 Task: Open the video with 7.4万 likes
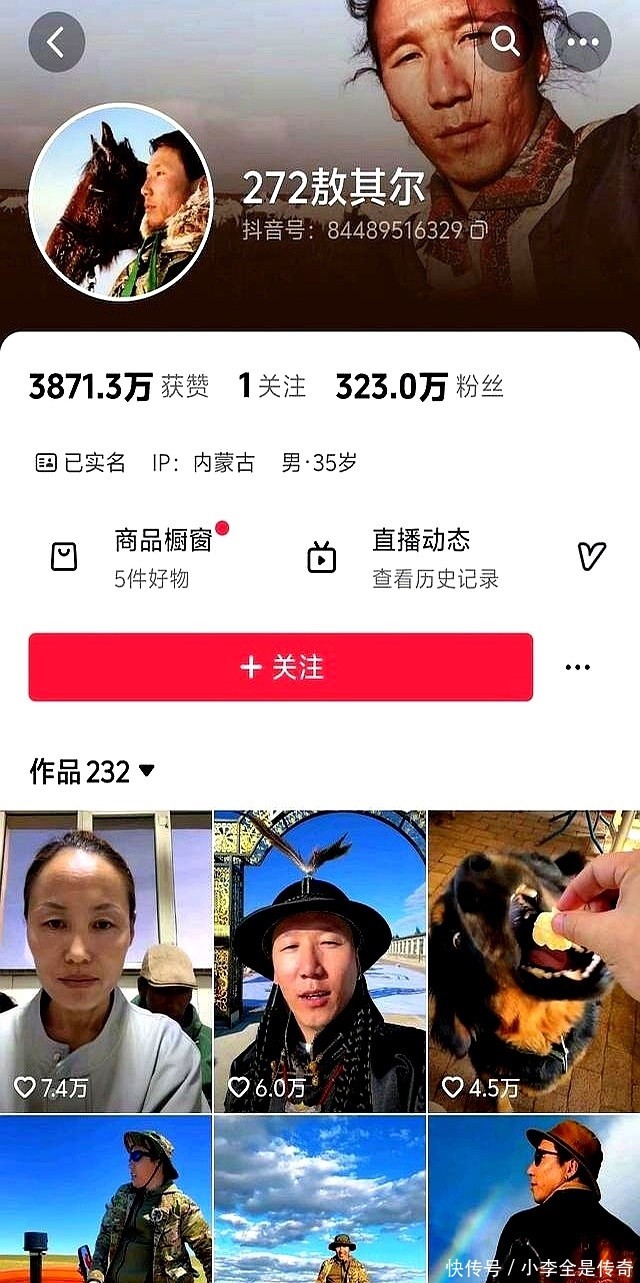click(105, 960)
